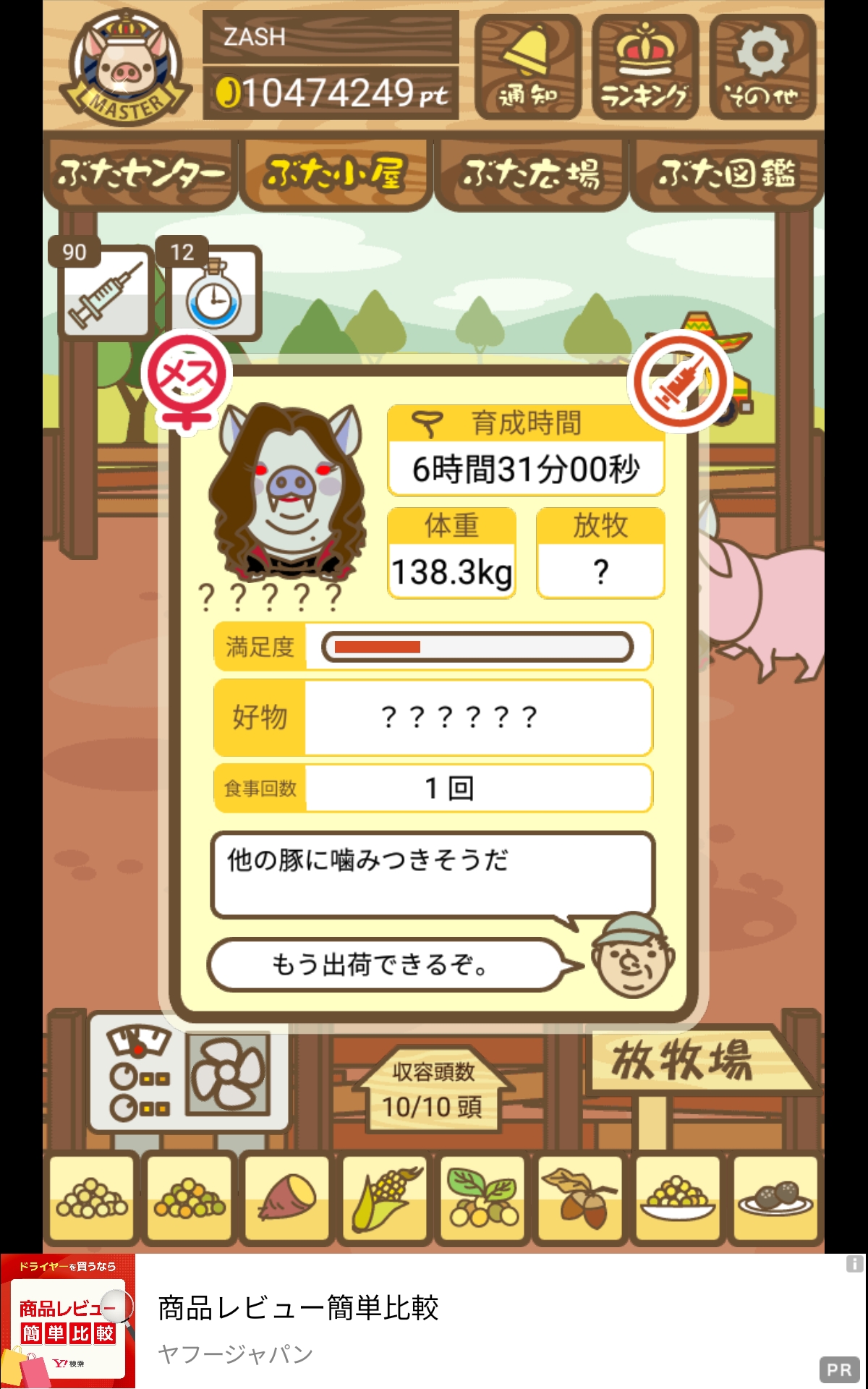Screen dimensions: 868x1389
Task: Select the white bean pile feed
Action: [92, 1199]
